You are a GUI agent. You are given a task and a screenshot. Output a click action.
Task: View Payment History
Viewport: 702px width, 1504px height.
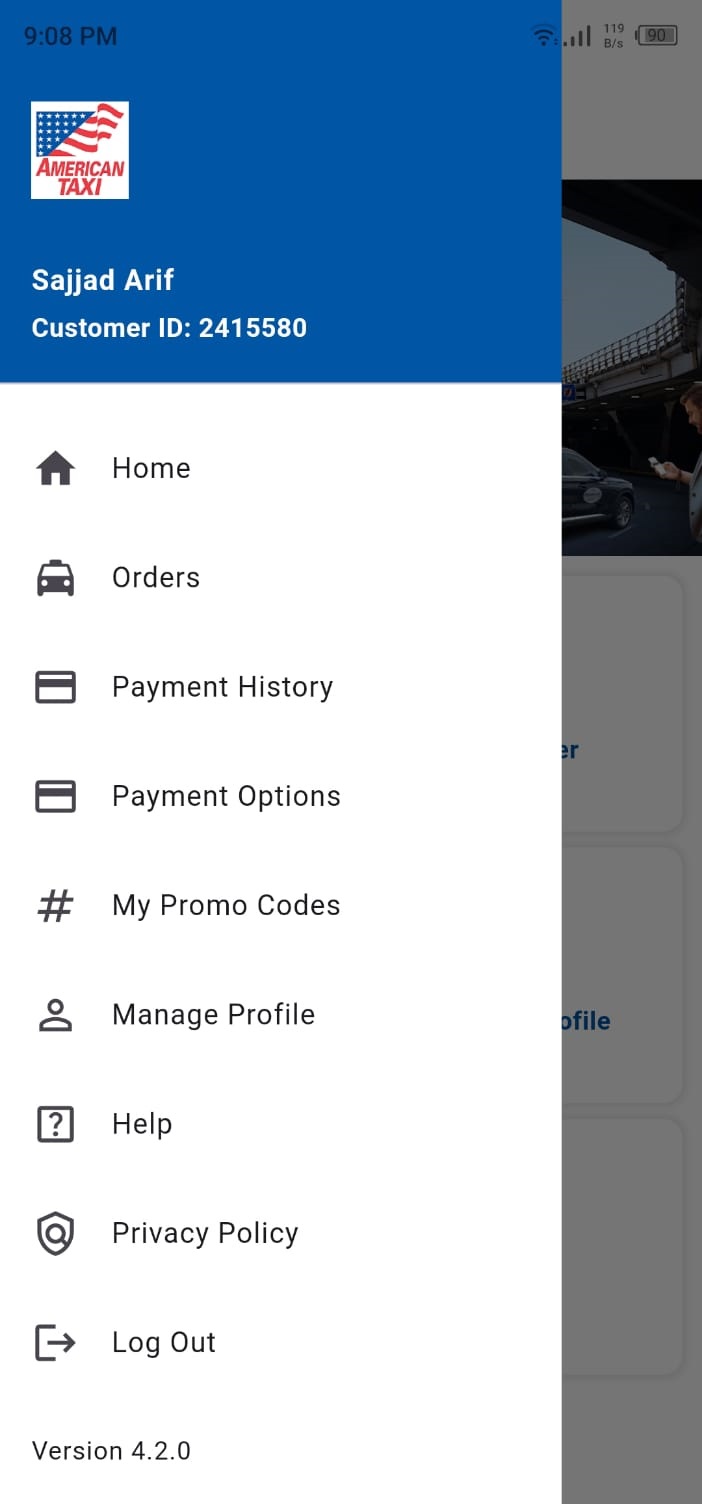pyautogui.click(x=280, y=687)
